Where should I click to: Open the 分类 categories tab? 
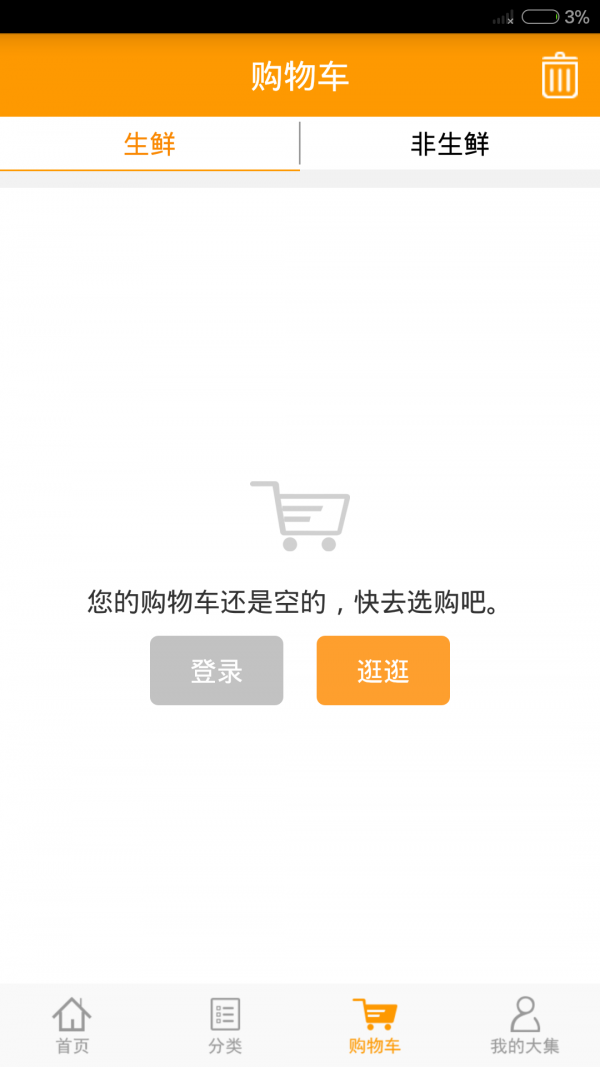tap(225, 1026)
